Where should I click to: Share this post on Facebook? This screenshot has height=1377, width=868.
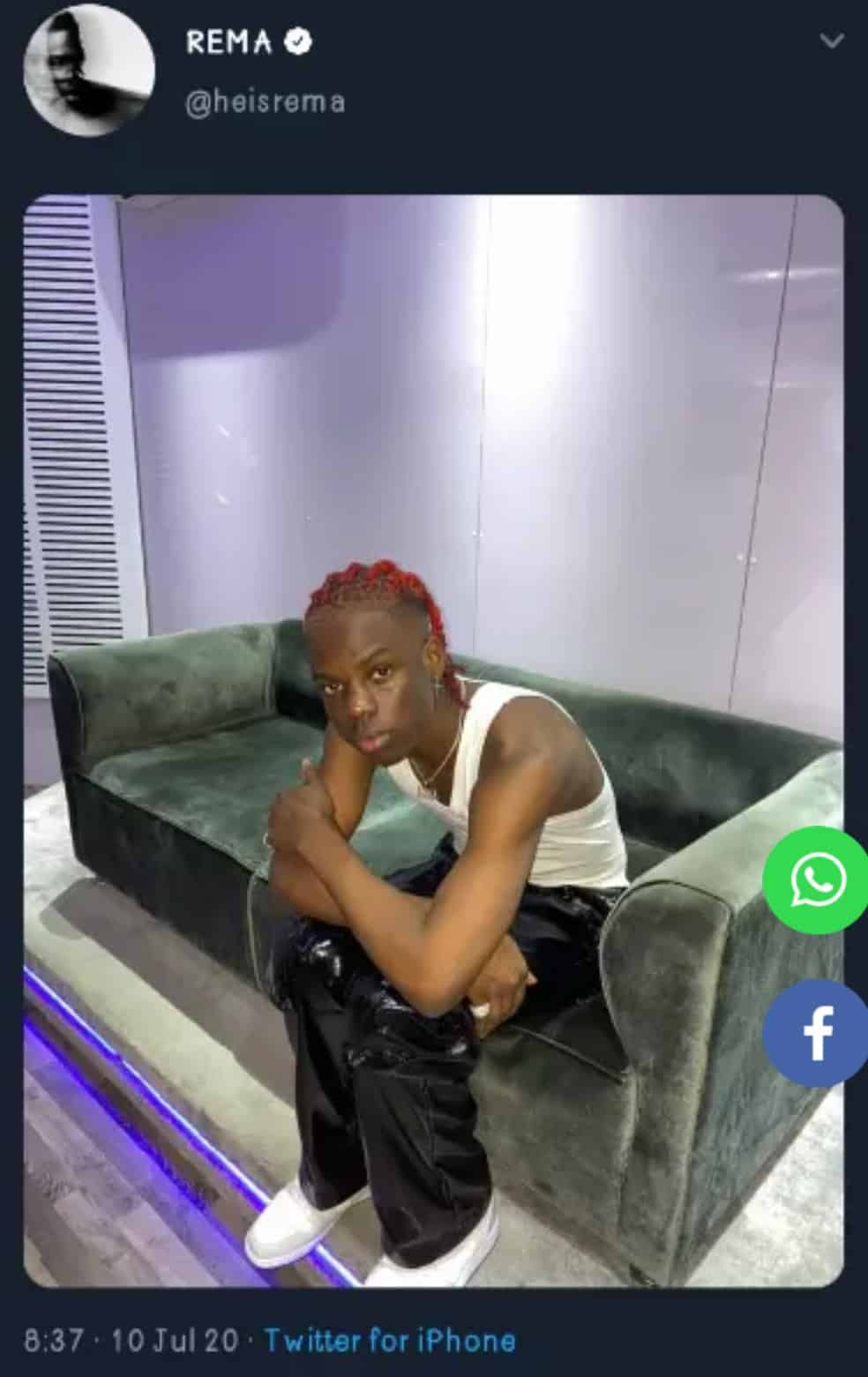click(x=817, y=1032)
